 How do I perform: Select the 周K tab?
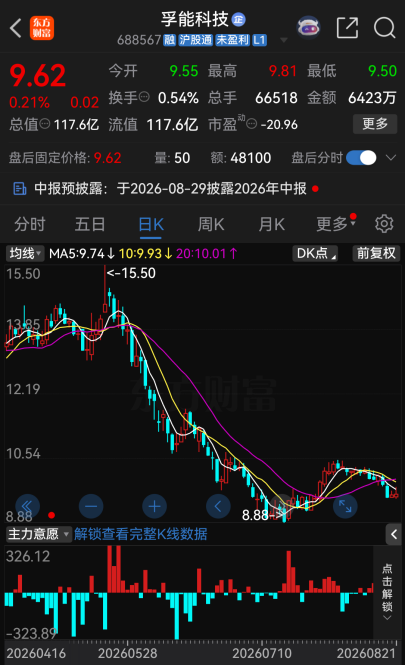pyautogui.click(x=211, y=224)
